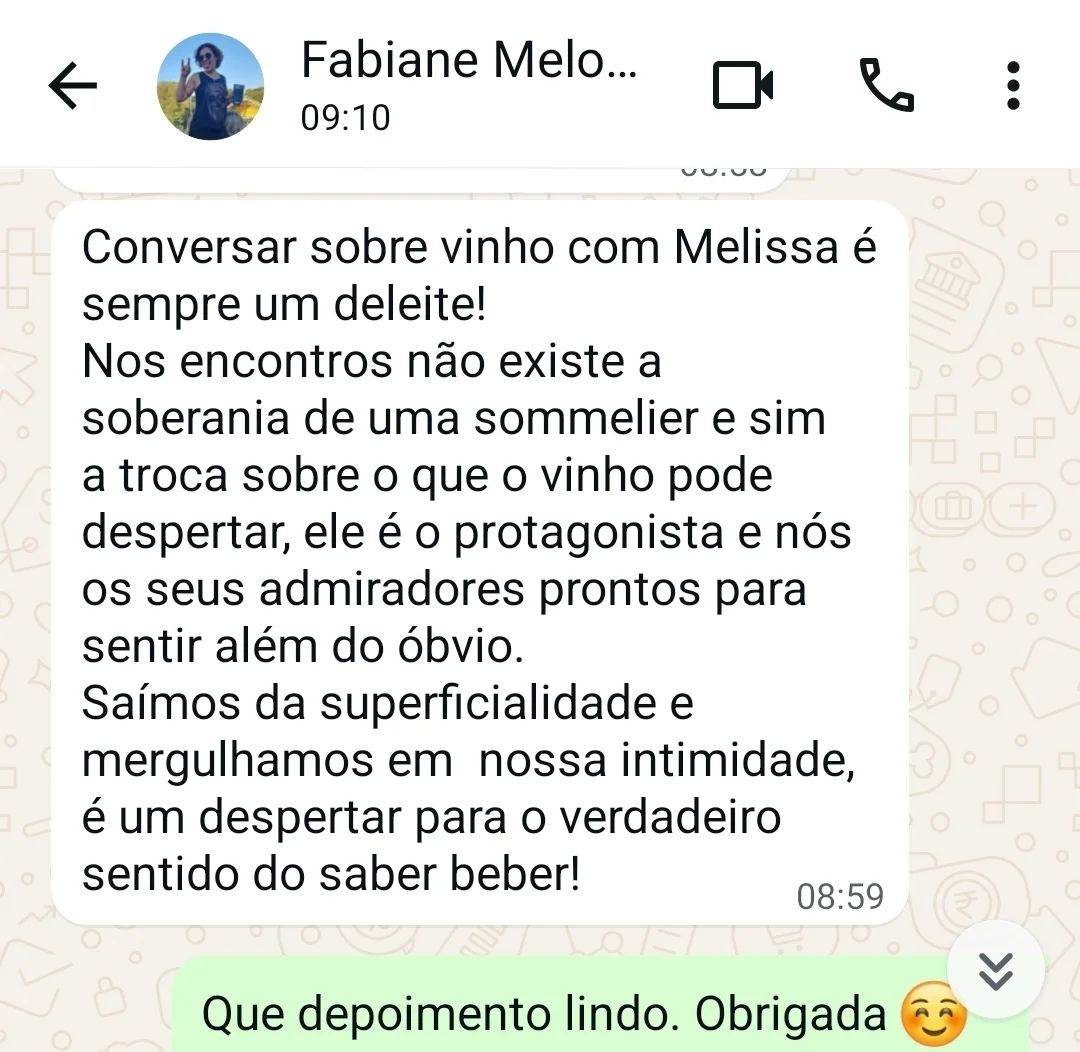
Task: Start a video call with Fabiane
Action: point(743,86)
